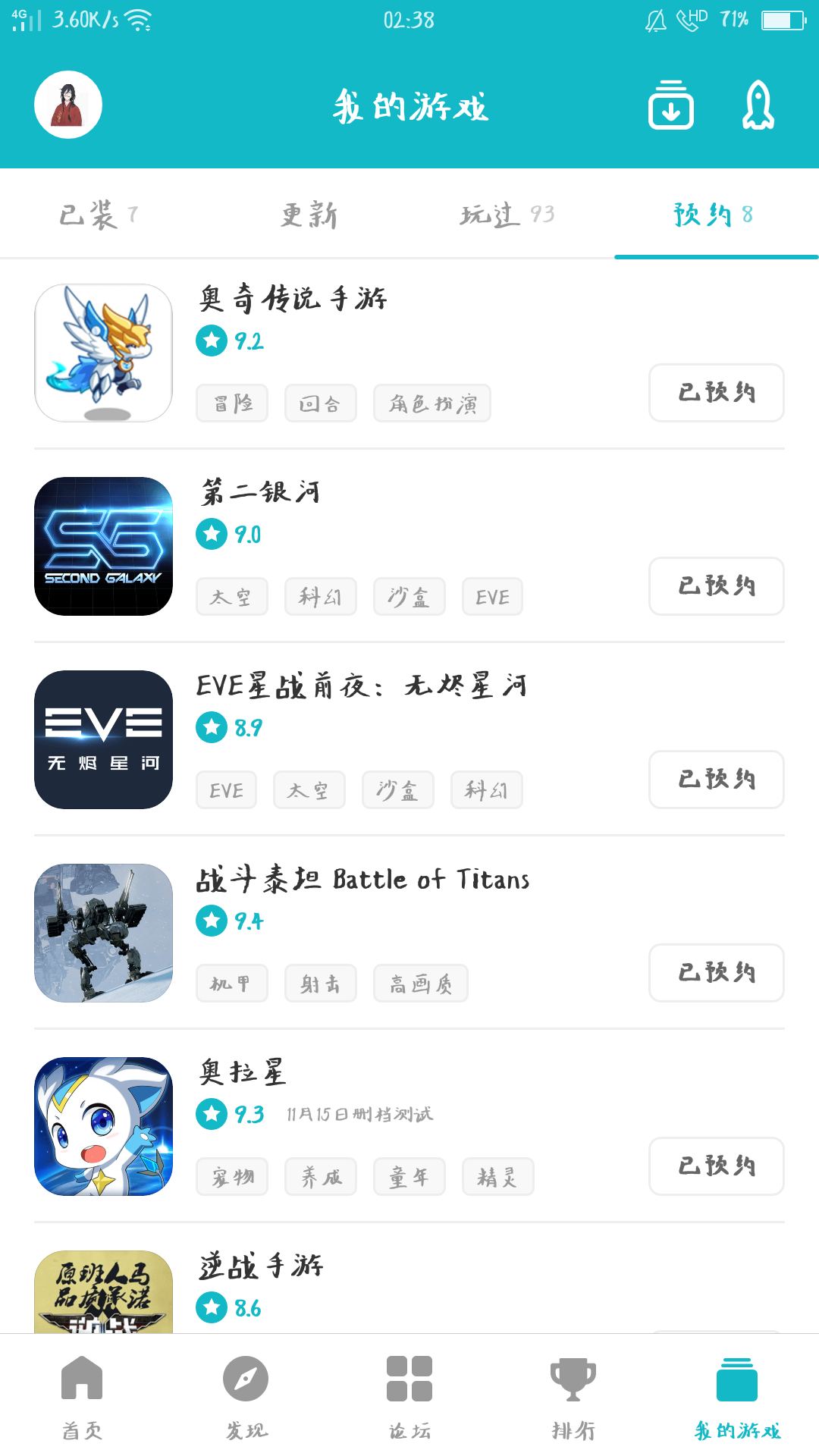819x1456 pixels.
Task: Open the download manager icon
Action: [x=671, y=105]
